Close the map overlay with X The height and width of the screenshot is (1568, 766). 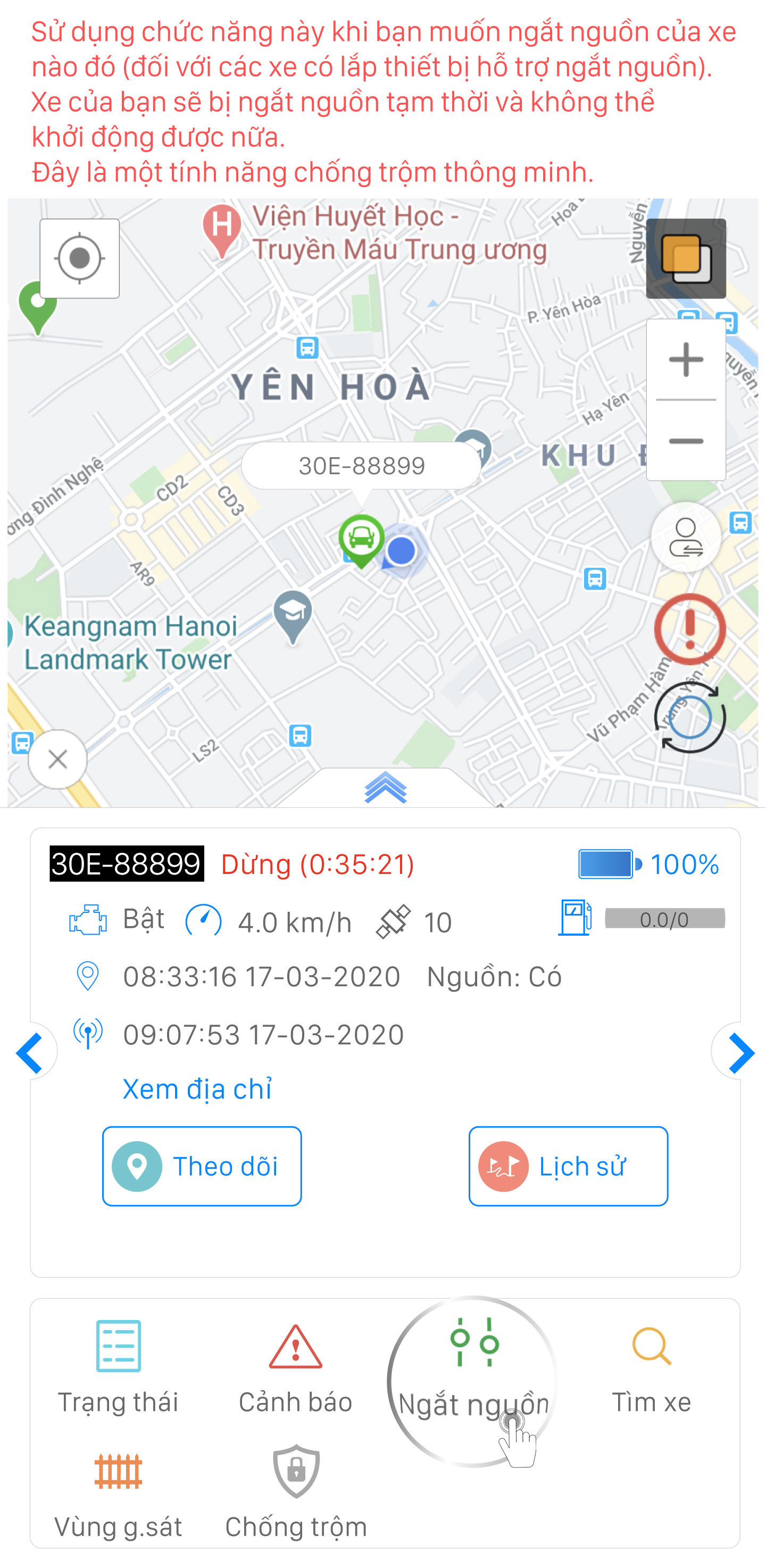click(58, 759)
